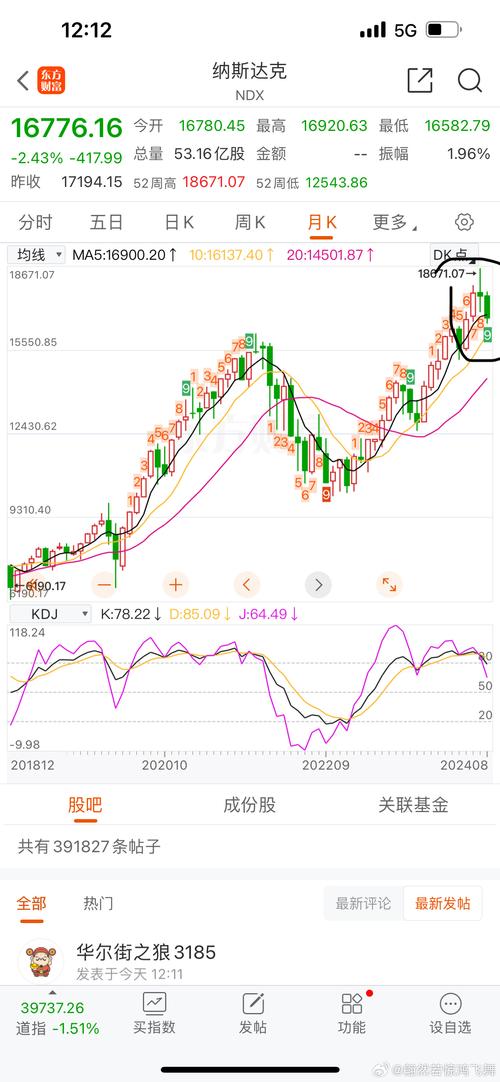This screenshot has width=500, height=1082.
Task: Open the search magnifier icon
Action: coord(470,81)
